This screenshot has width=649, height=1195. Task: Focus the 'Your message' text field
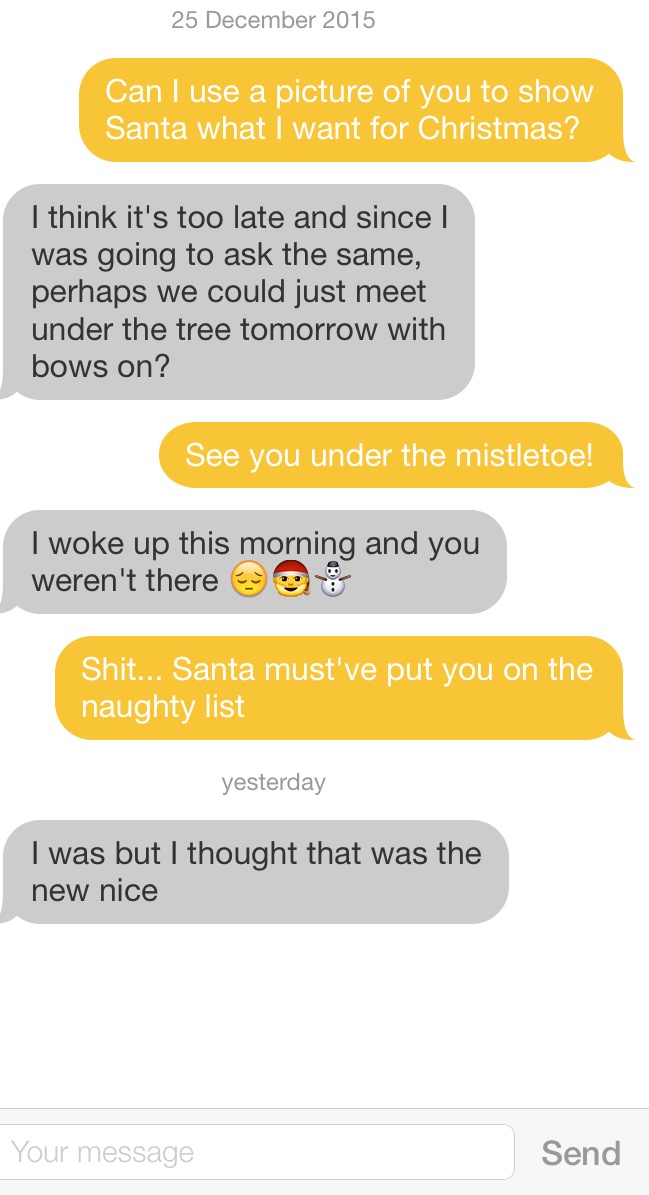click(257, 1152)
